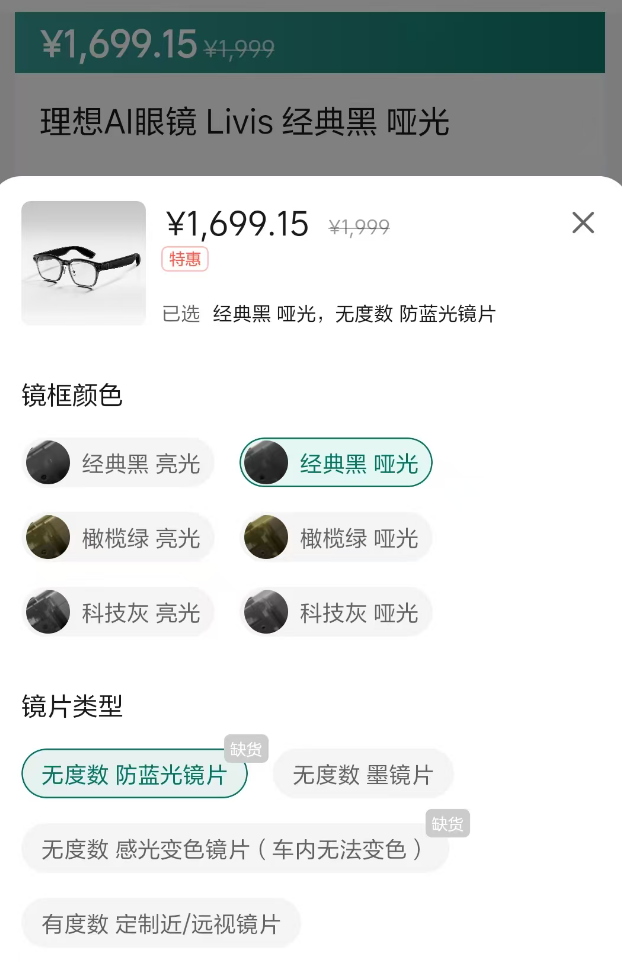Enlarge the glasses product thumbnail

pos(84,263)
